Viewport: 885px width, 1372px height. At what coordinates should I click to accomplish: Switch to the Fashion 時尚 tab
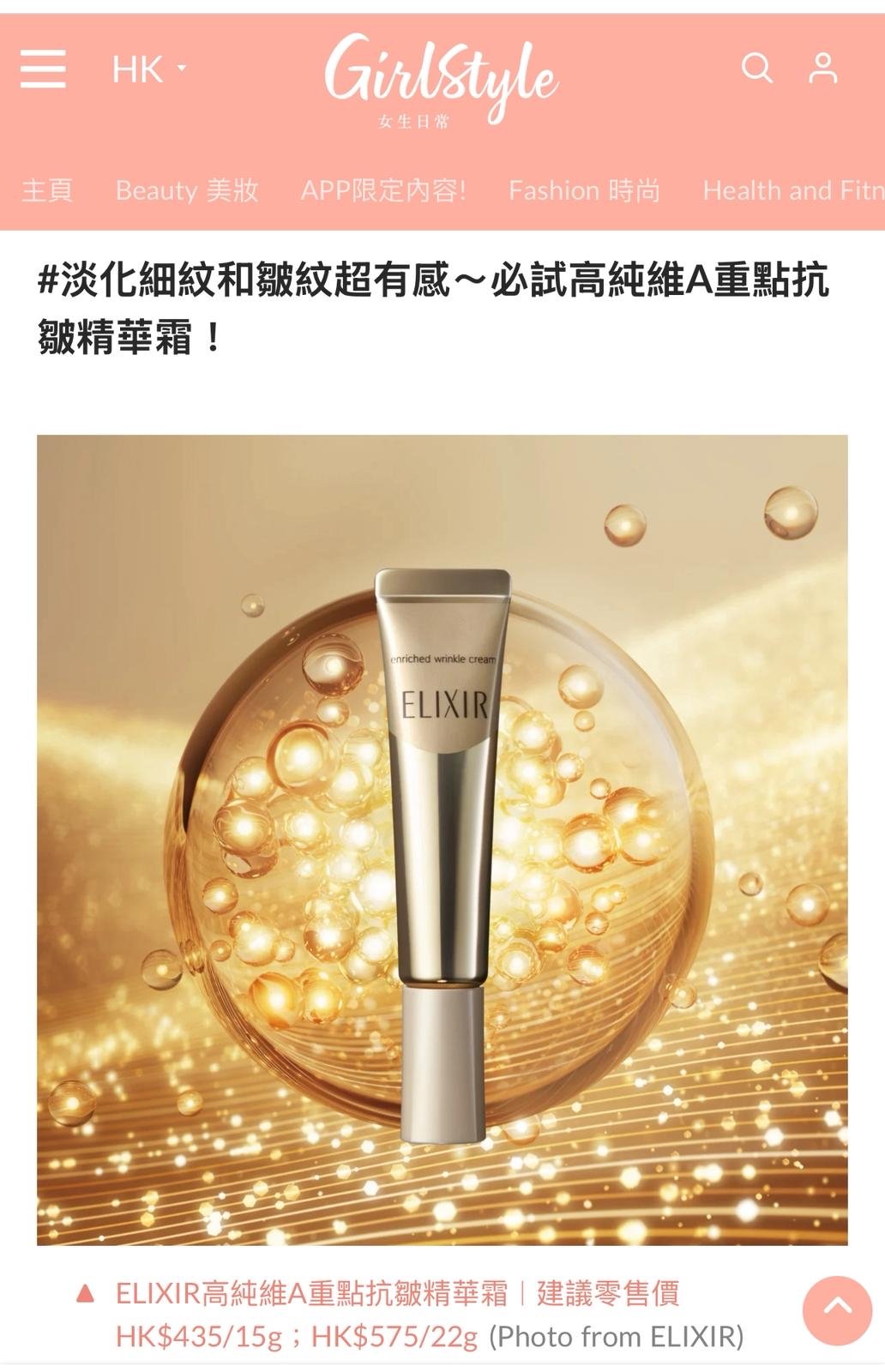point(584,190)
